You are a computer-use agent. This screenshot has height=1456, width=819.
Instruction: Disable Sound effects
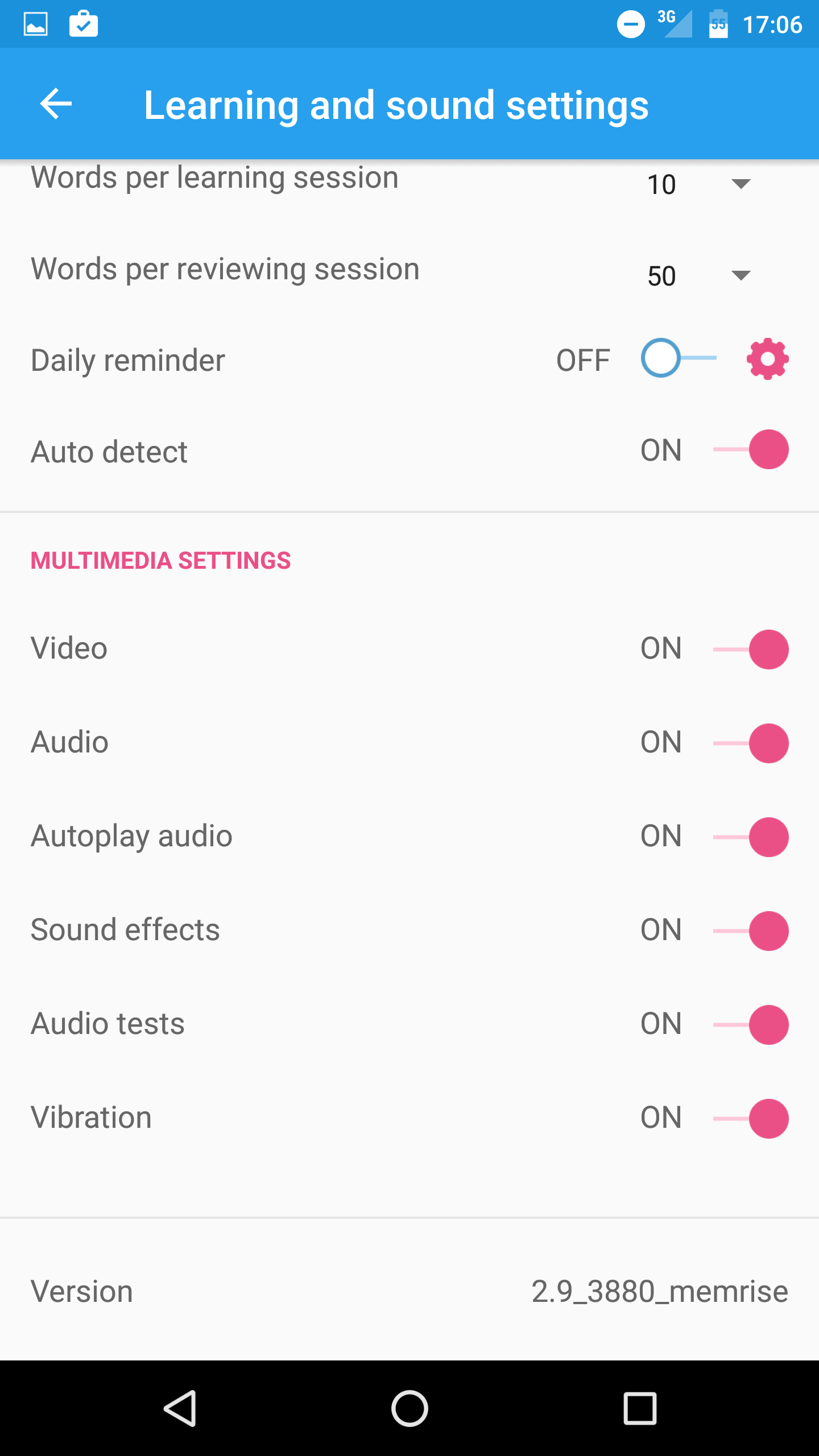pyautogui.click(x=751, y=931)
